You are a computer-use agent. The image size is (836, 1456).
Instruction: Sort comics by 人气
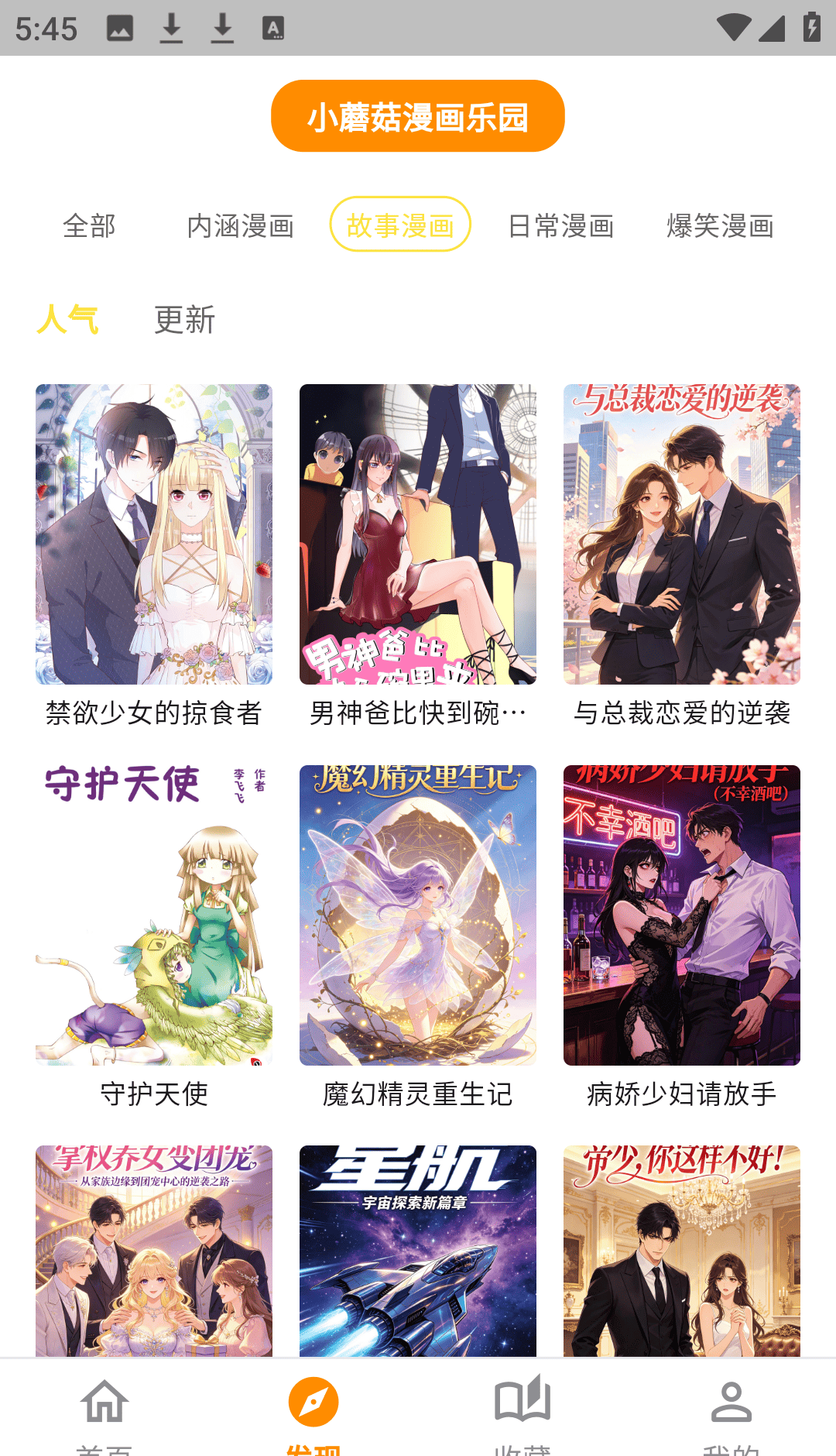tap(68, 319)
